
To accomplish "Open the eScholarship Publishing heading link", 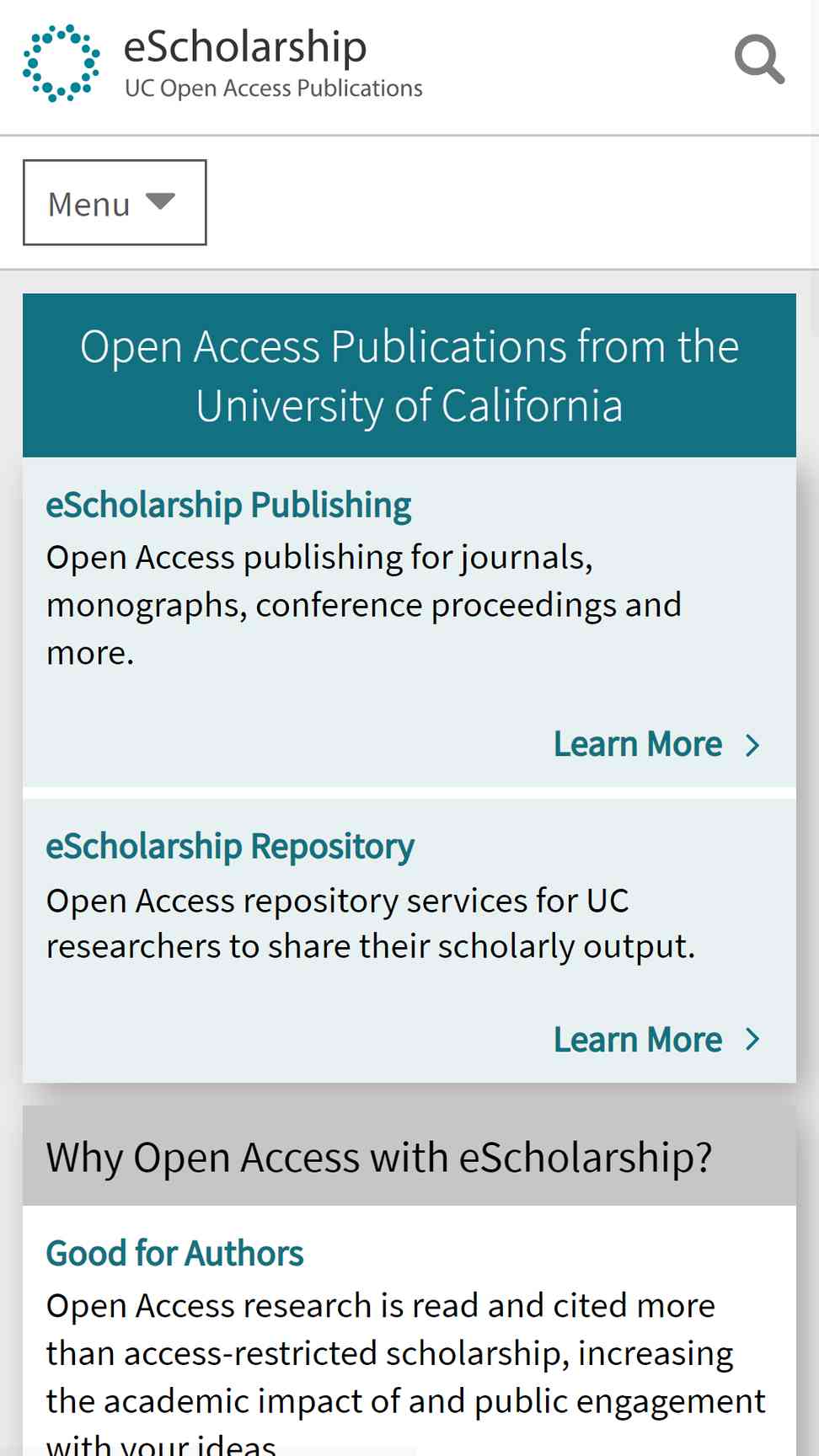I will (228, 505).
